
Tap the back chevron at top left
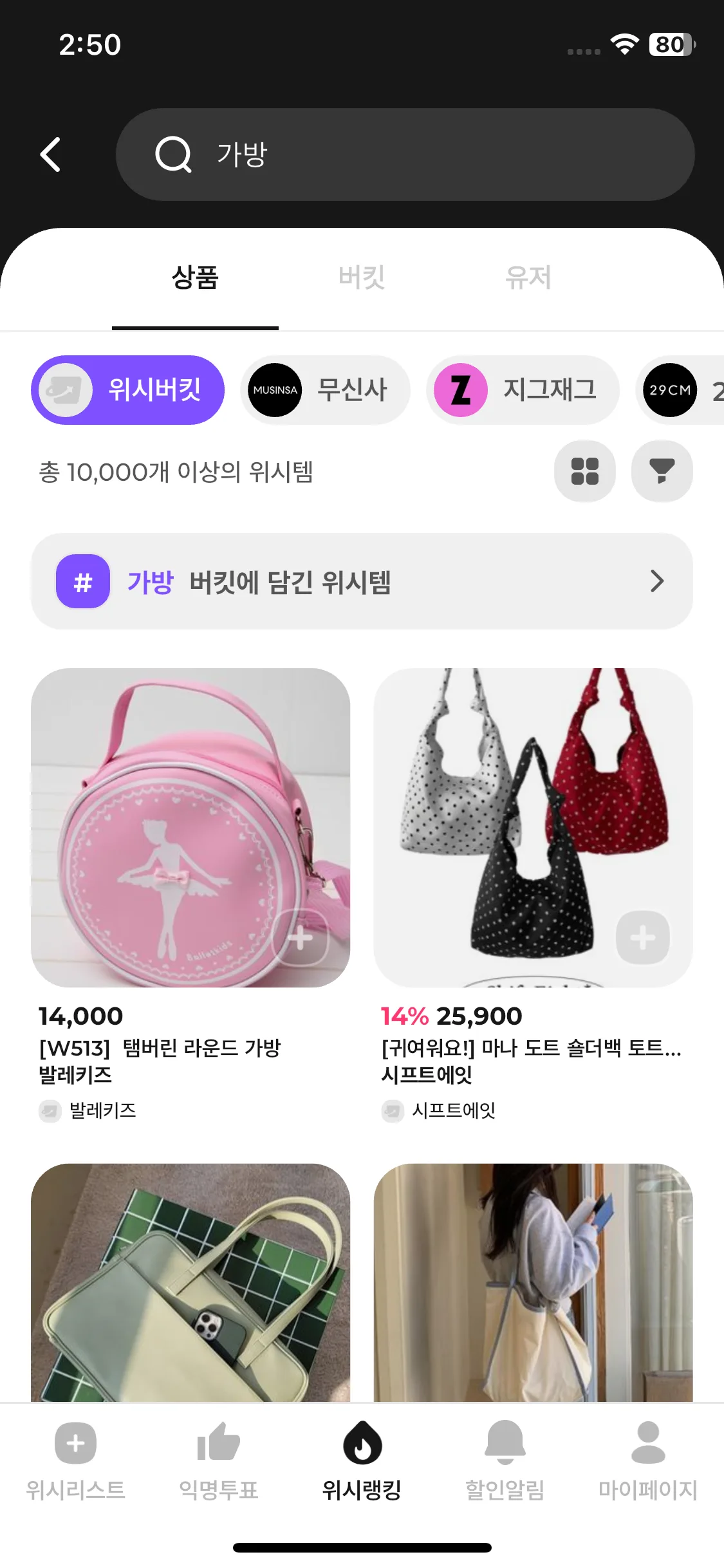click(51, 154)
